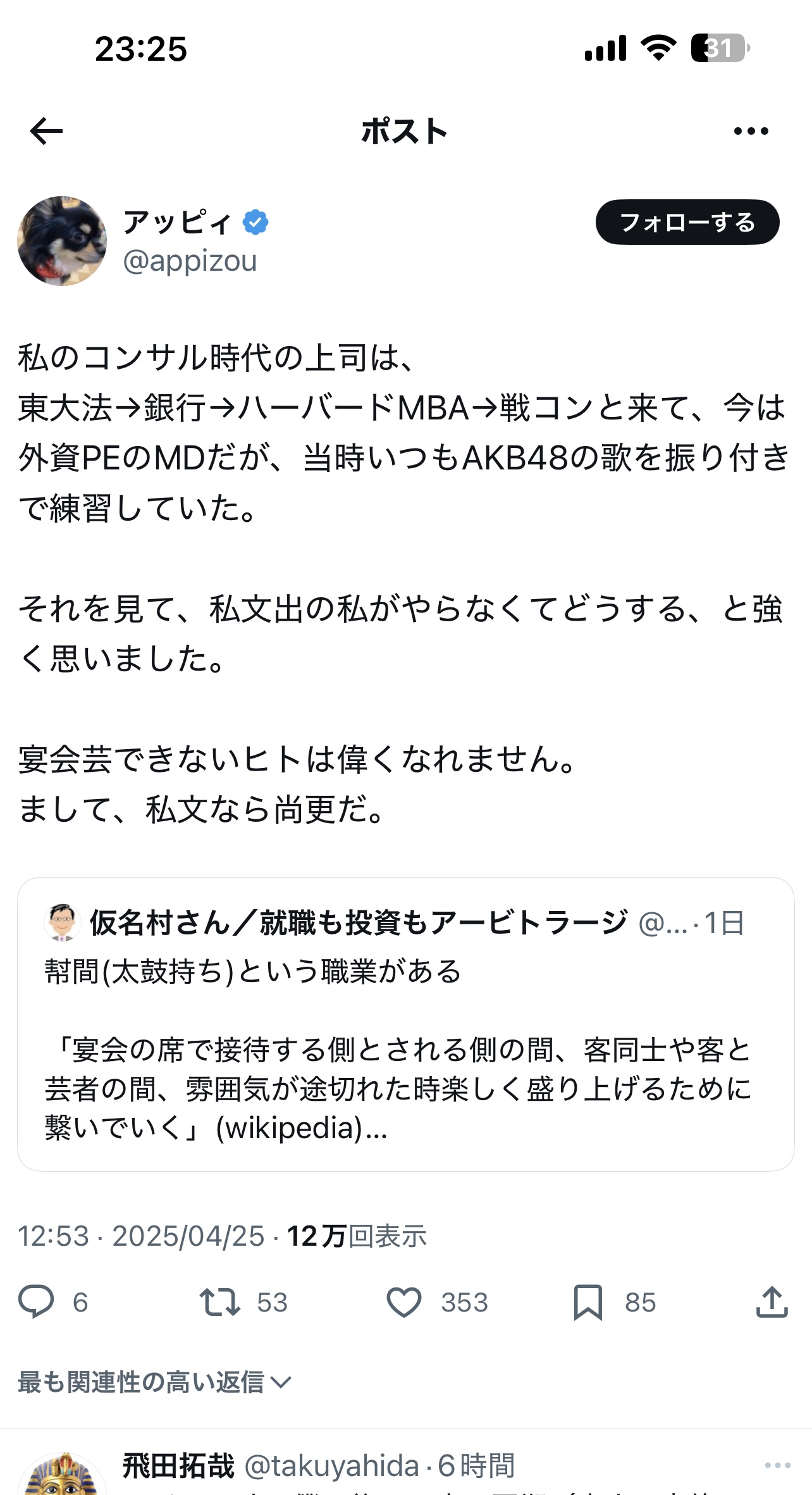Viewport: 812px width, 1495px height.
Task: Open the @appizou handle link
Action: (190, 261)
